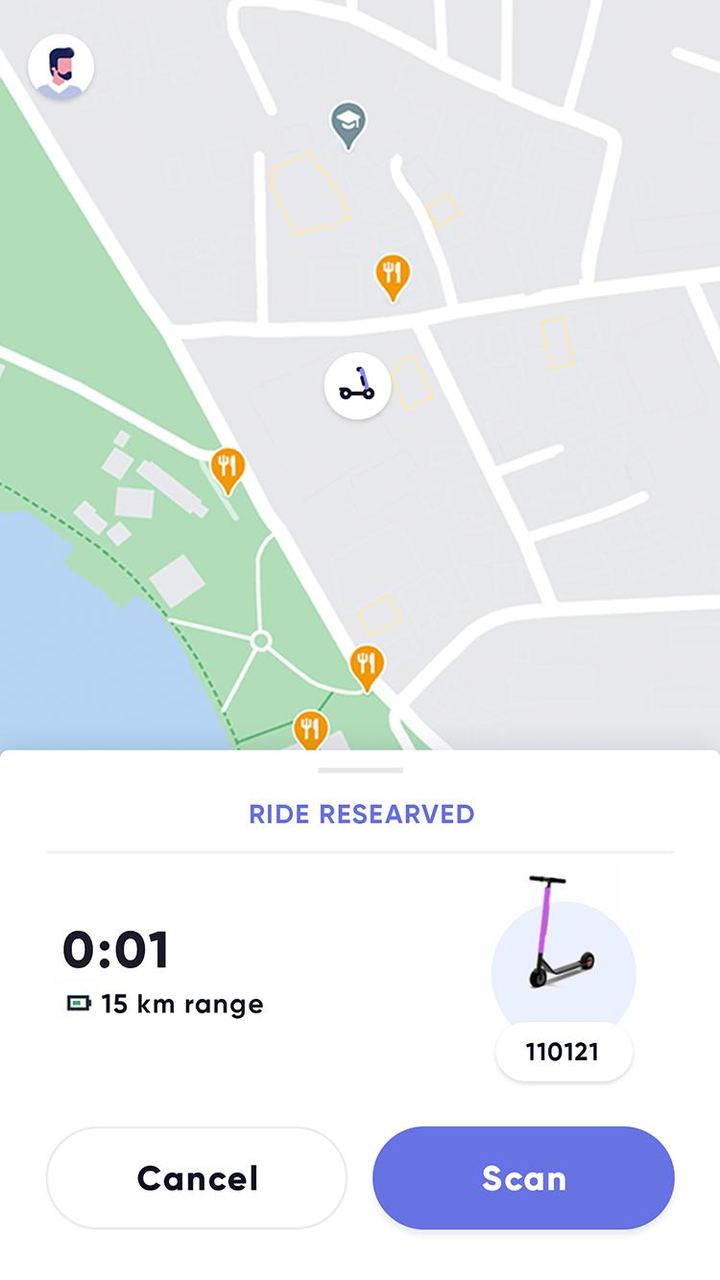Viewport: 720px width, 1280px height.
Task: Select the reserved scooter pin on the map
Action: tap(356, 388)
